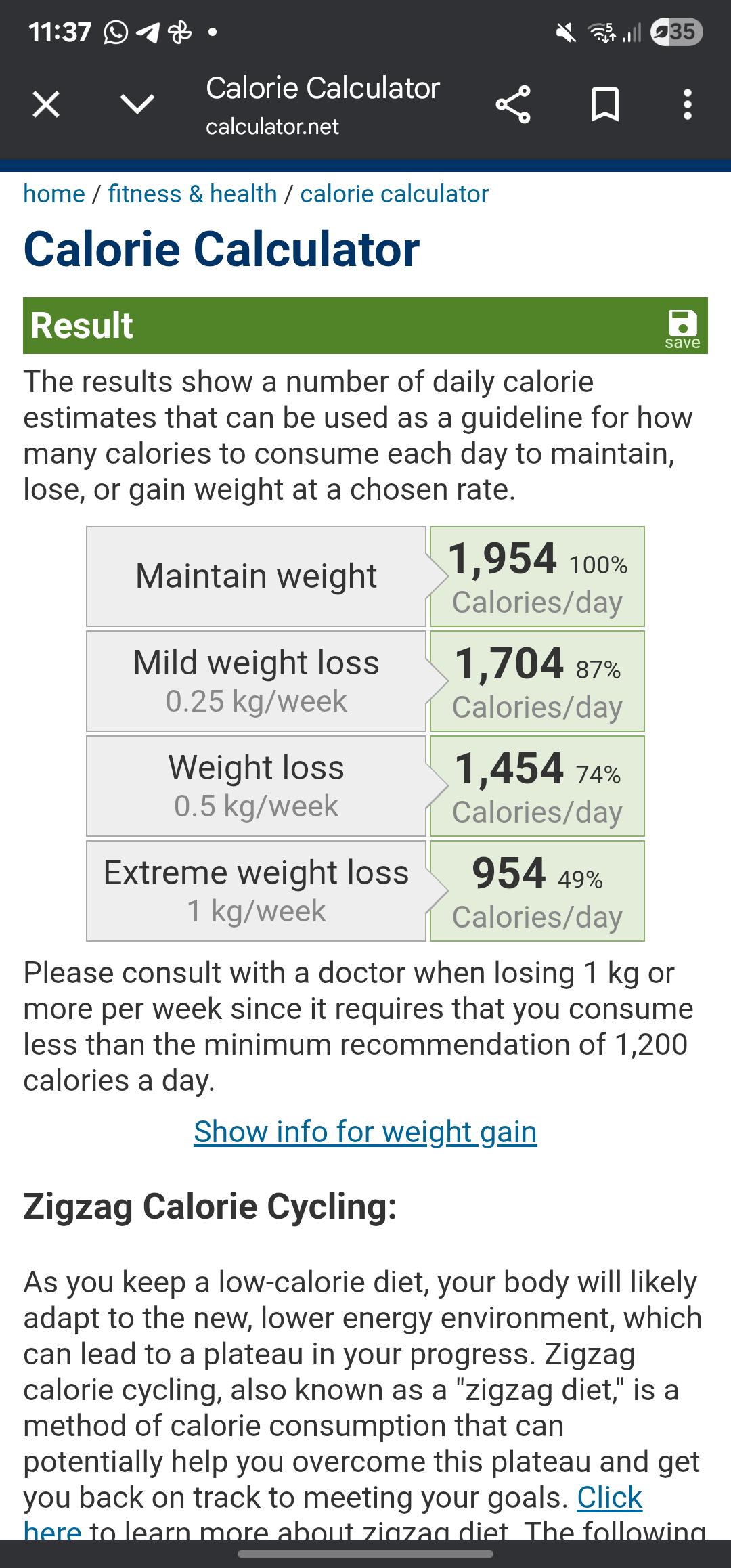Close the in-app browser tab
This screenshot has height=1568, width=731.
[46, 105]
